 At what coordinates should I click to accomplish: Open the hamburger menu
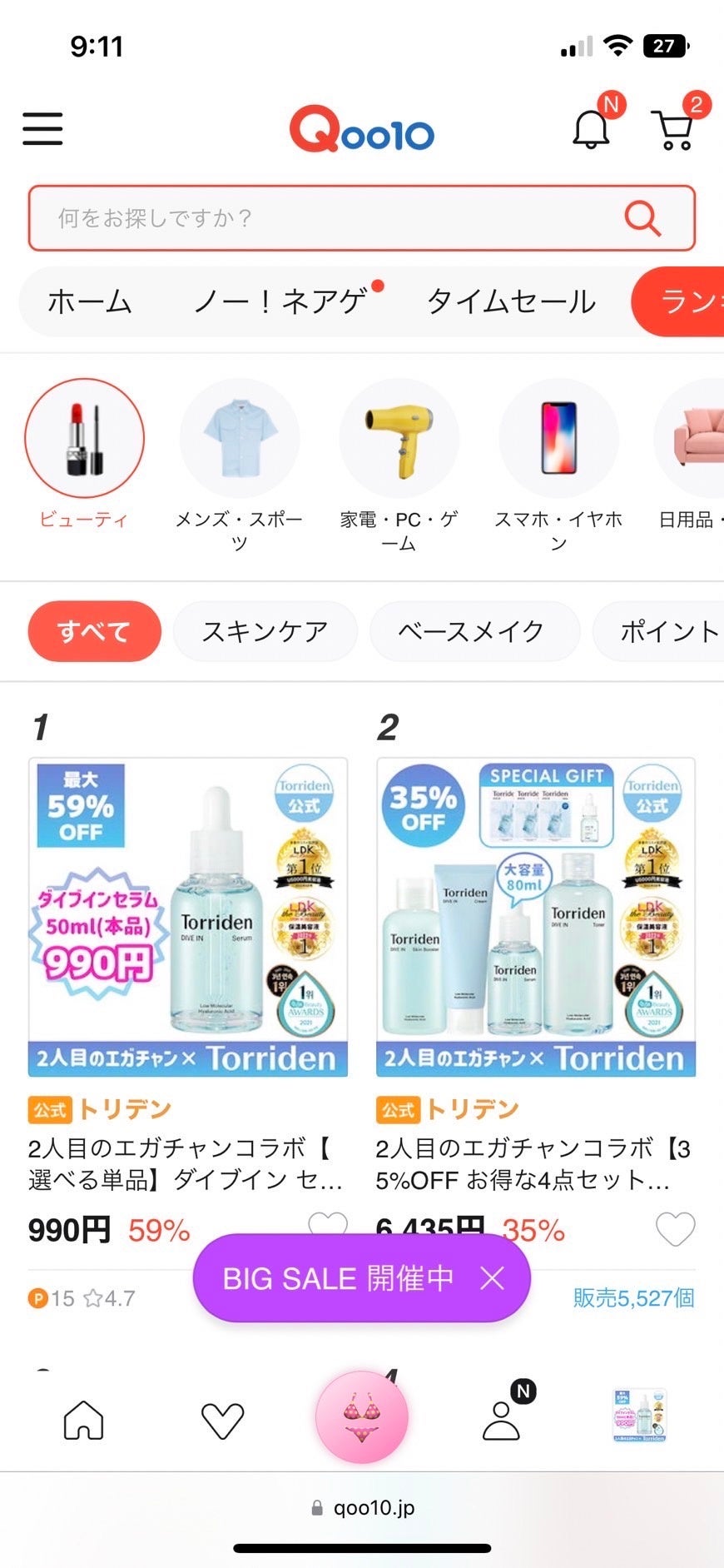[x=42, y=129]
